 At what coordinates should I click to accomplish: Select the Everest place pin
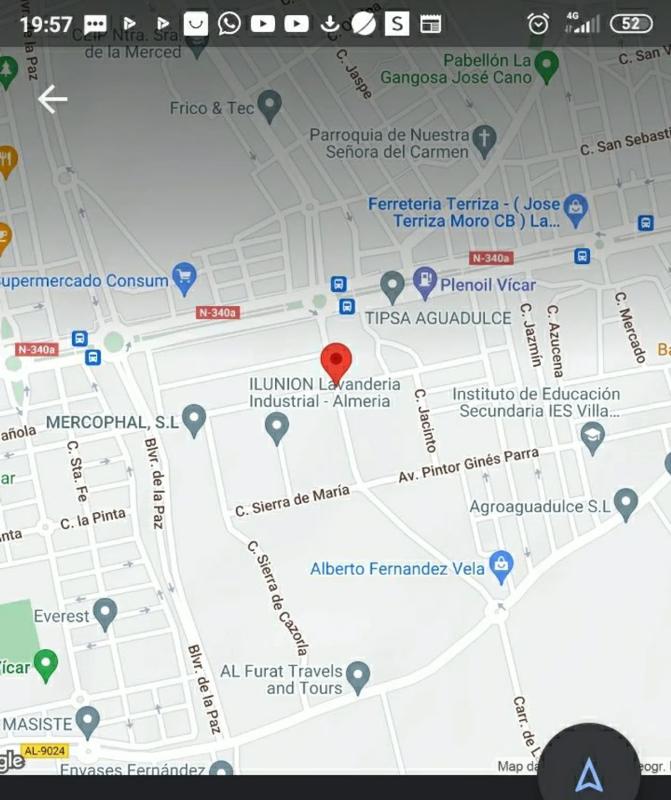105,614
